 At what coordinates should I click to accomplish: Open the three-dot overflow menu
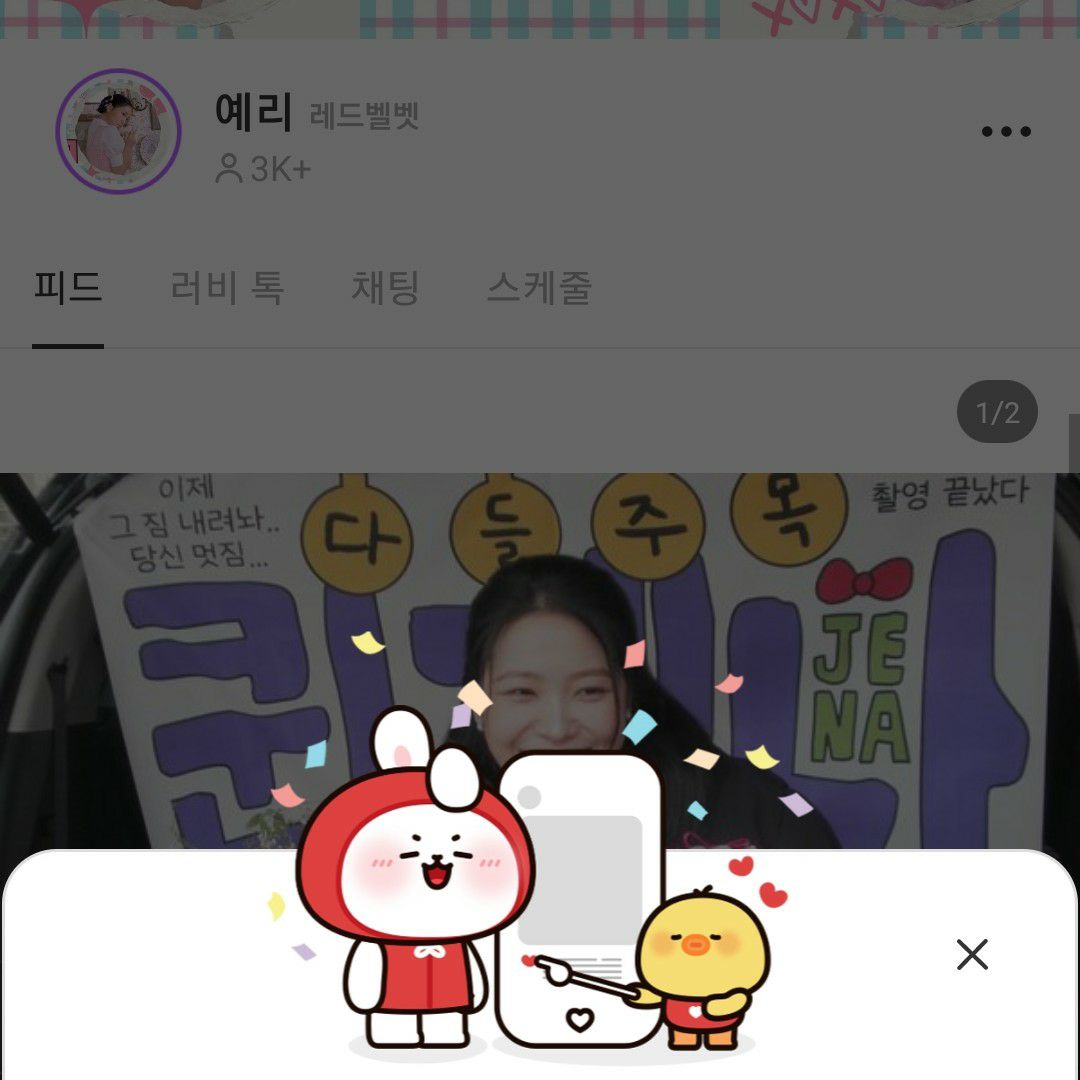coord(1005,132)
